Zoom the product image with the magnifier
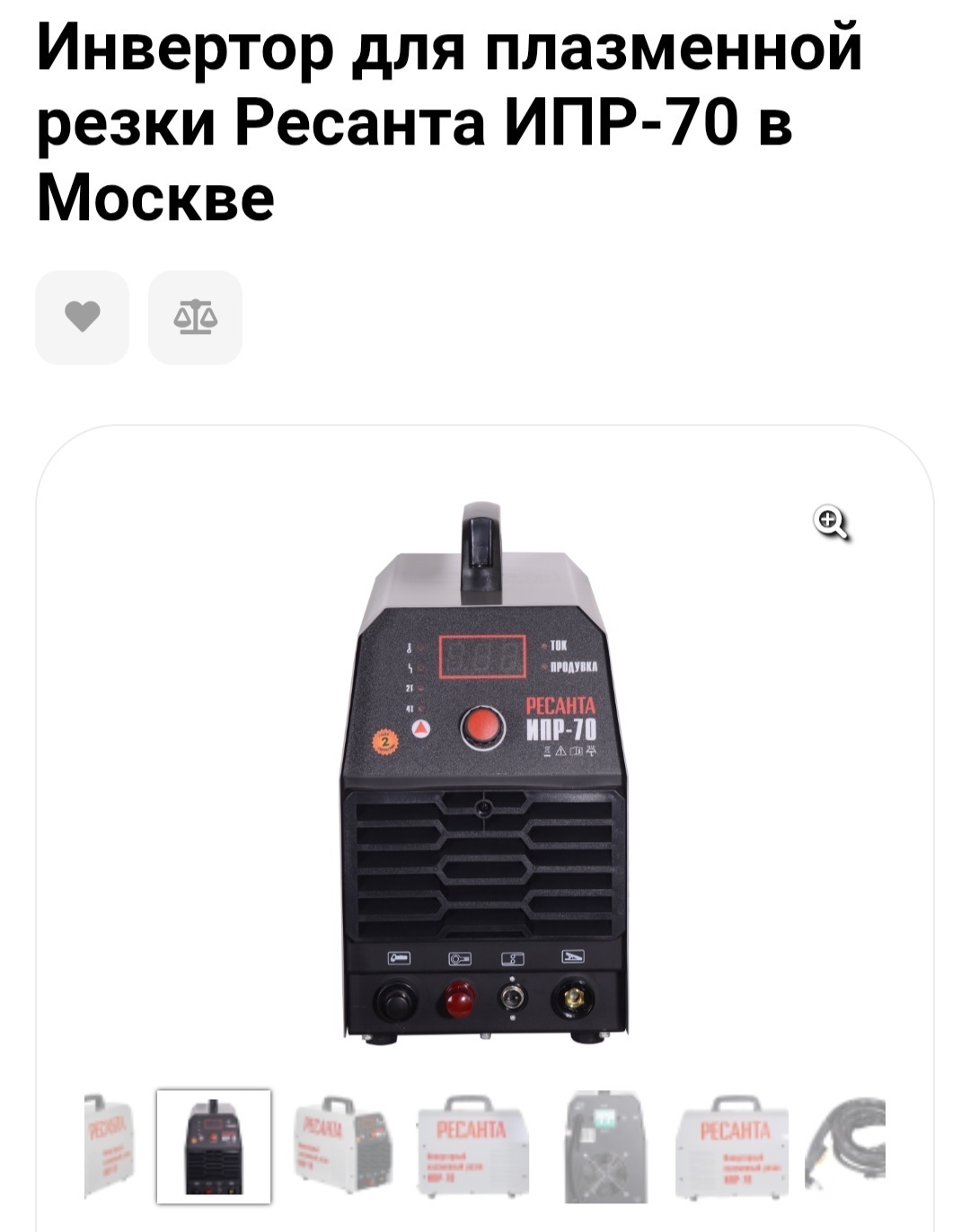Image resolution: width=970 pixels, height=1232 pixels. 831,522
